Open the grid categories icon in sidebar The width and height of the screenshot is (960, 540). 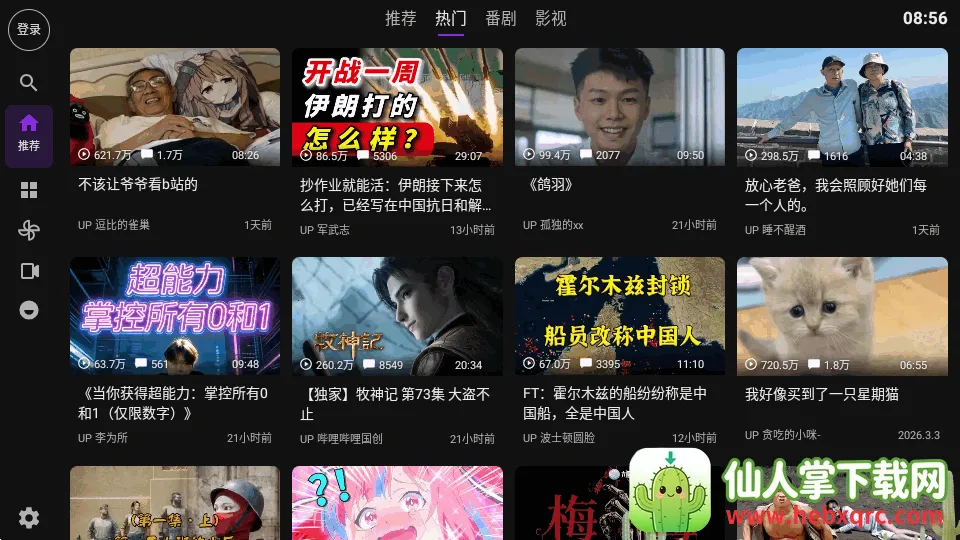click(x=29, y=190)
